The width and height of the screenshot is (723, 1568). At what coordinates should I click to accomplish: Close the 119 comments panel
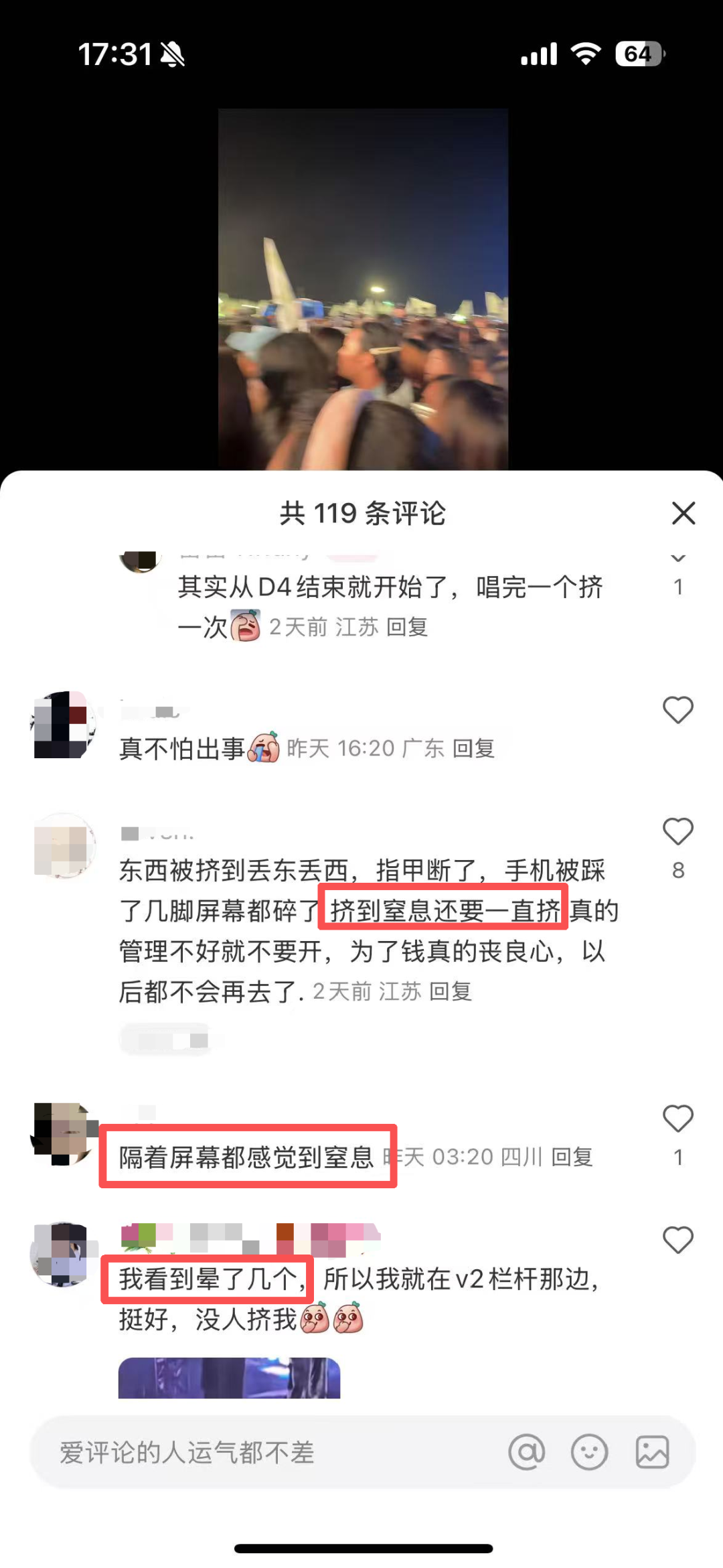point(684,514)
